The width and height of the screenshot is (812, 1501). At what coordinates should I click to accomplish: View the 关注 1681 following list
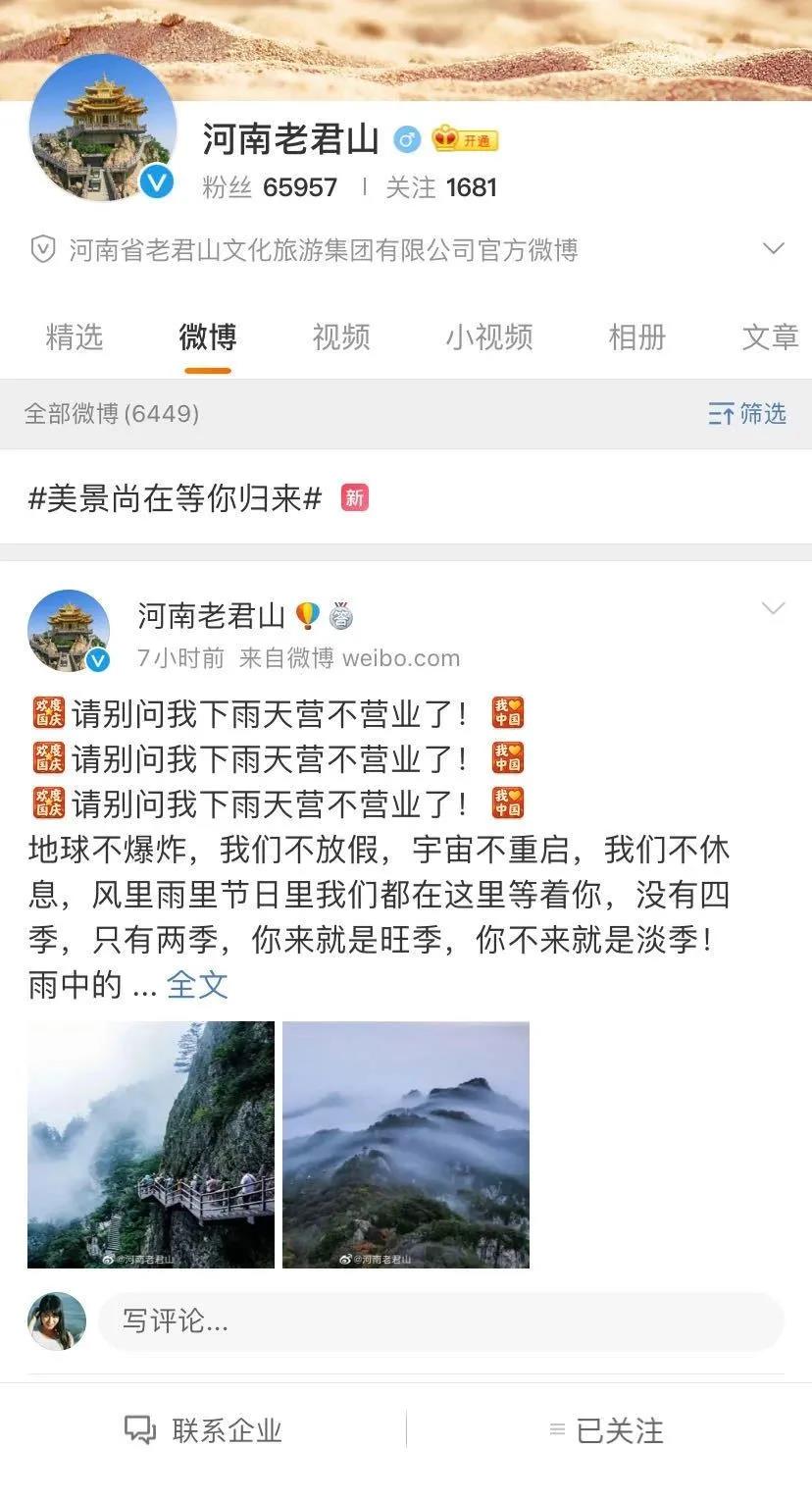coord(441,187)
